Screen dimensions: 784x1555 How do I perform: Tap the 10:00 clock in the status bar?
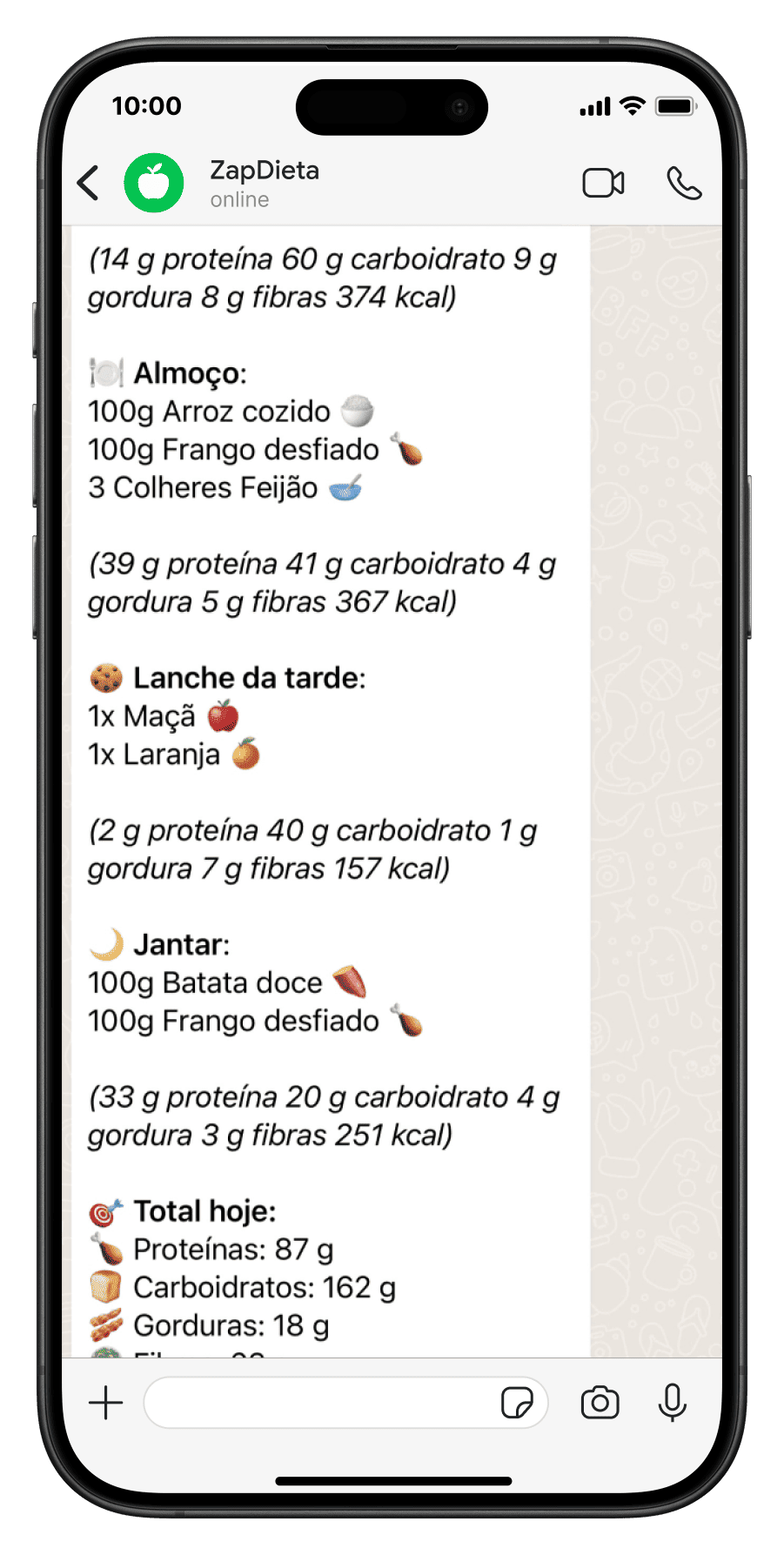click(x=145, y=105)
